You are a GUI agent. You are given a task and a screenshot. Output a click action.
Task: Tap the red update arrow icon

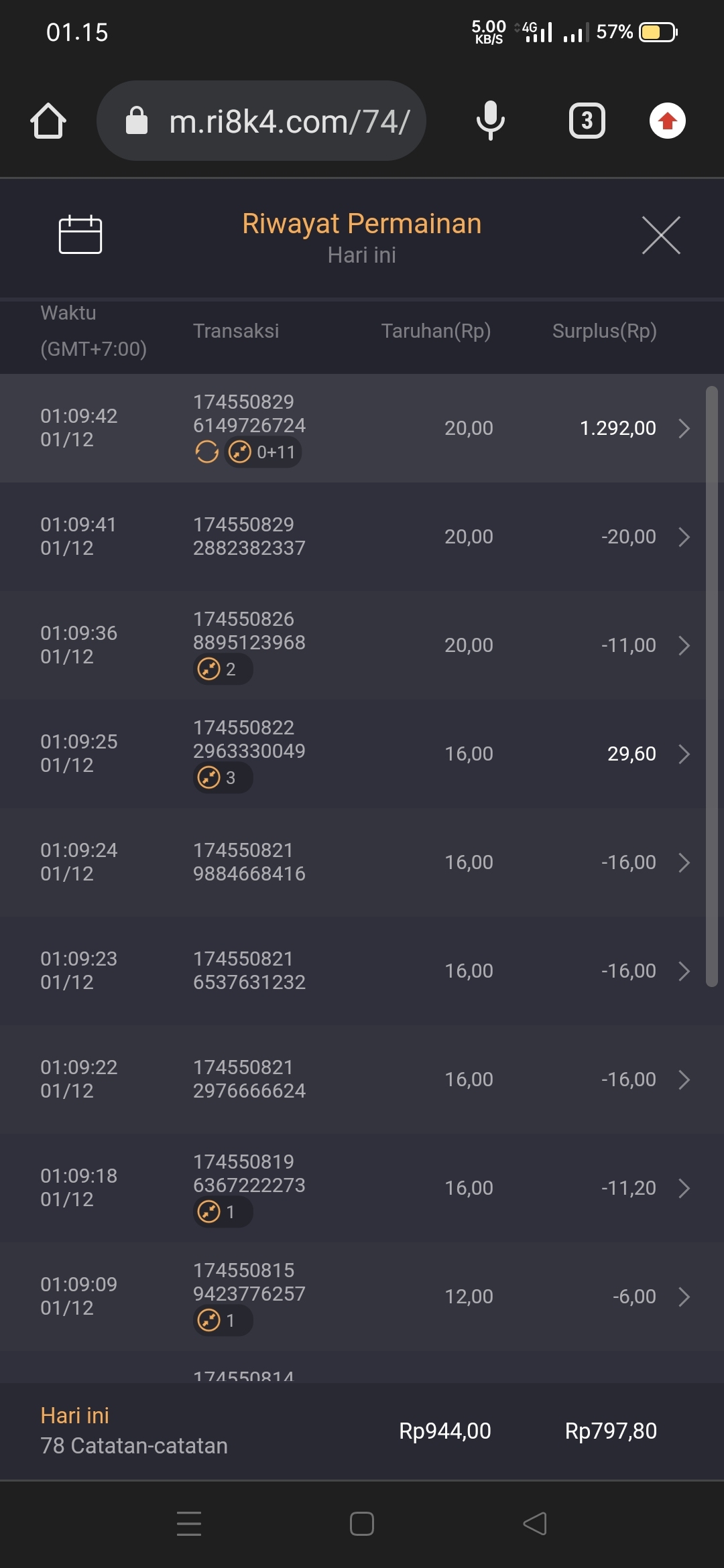coord(667,121)
